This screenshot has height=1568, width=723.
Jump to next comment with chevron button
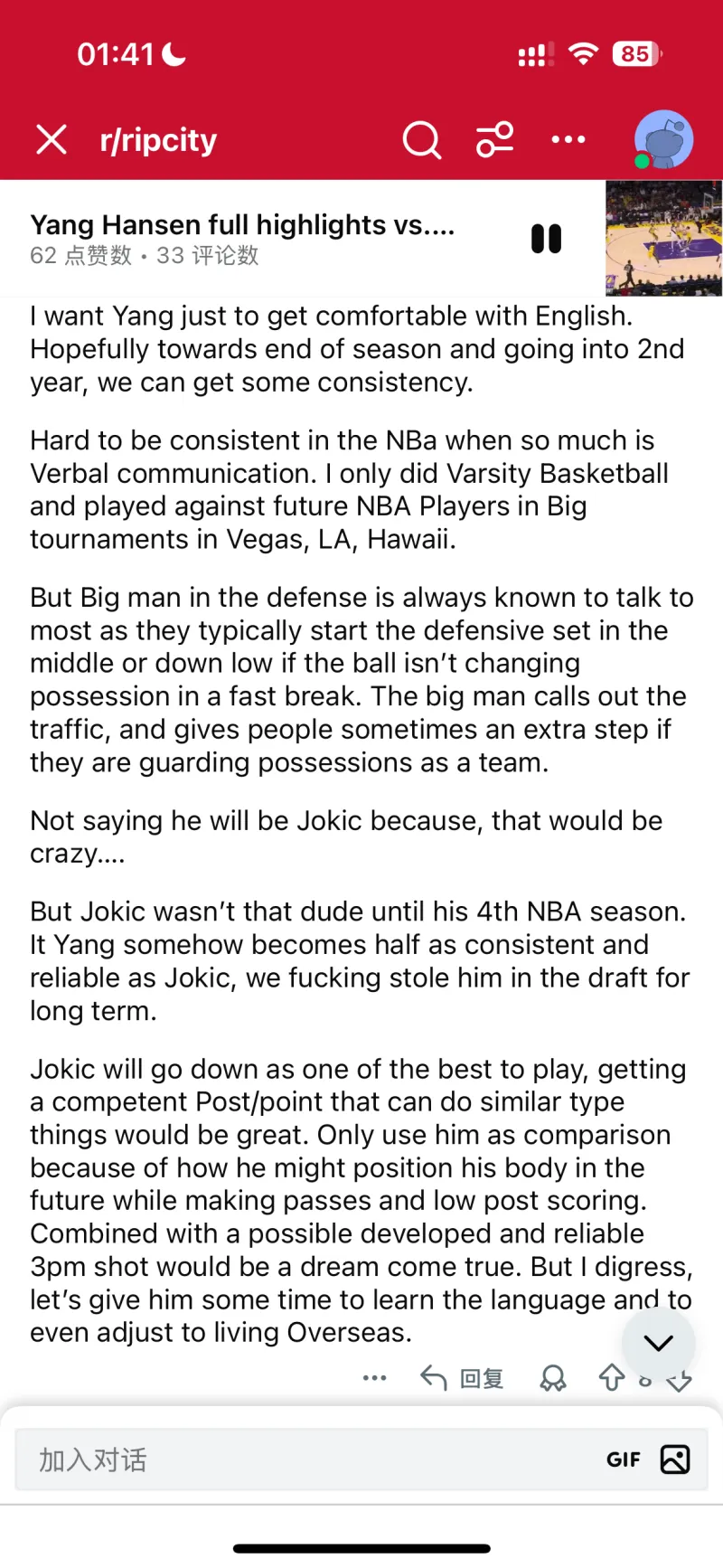pyautogui.click(x=659, y=1343)
